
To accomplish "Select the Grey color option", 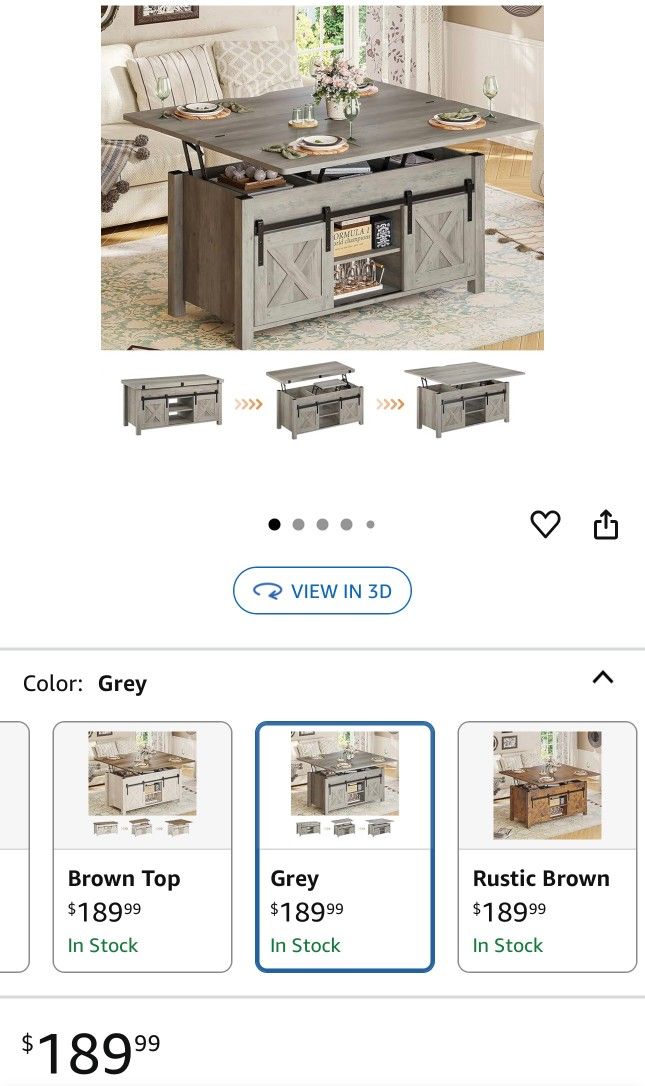I will [x=345, y=846].
